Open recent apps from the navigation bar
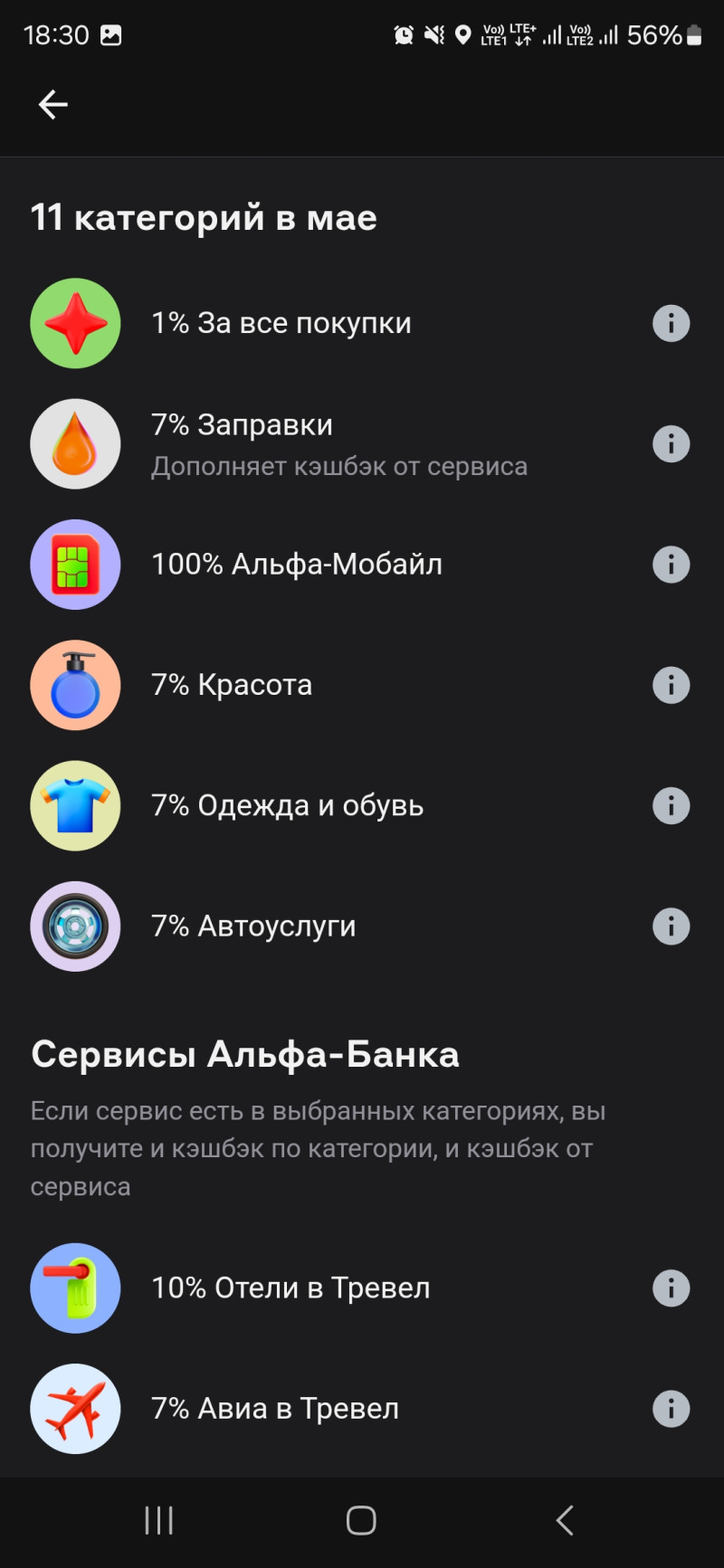The width and height of the screenshot is (724, 1568). (x=159, y=1521)
